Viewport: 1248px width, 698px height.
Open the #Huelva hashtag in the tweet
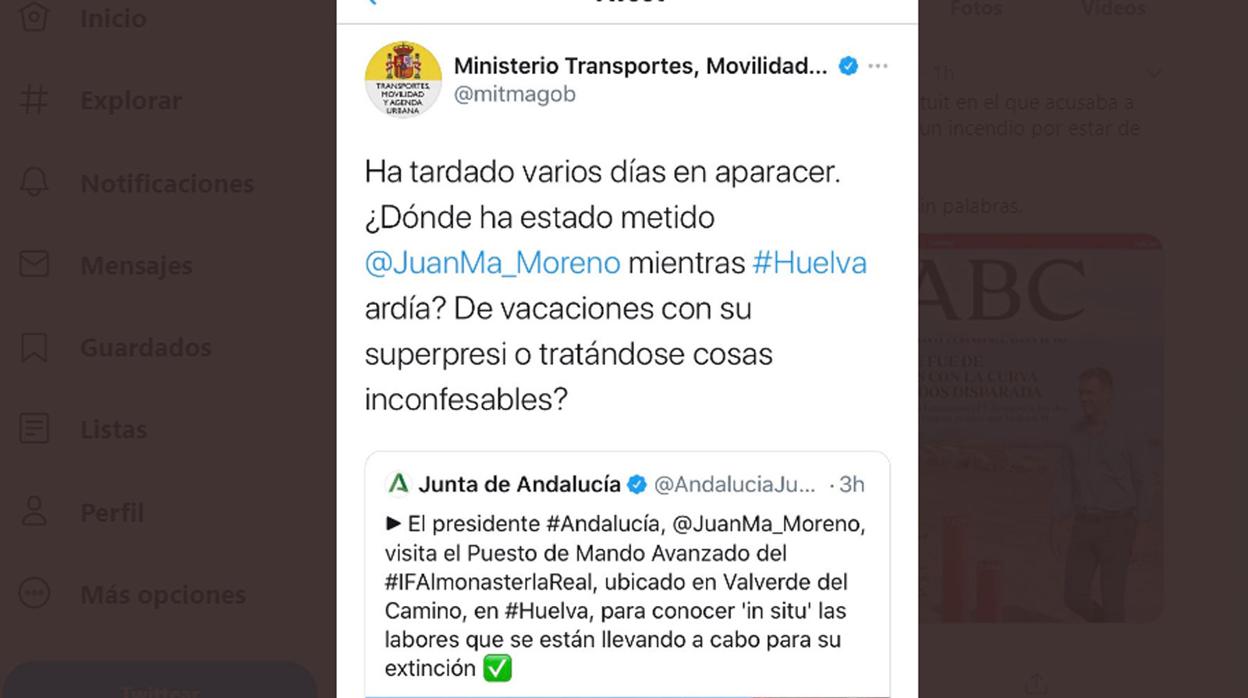click(809, 263)
